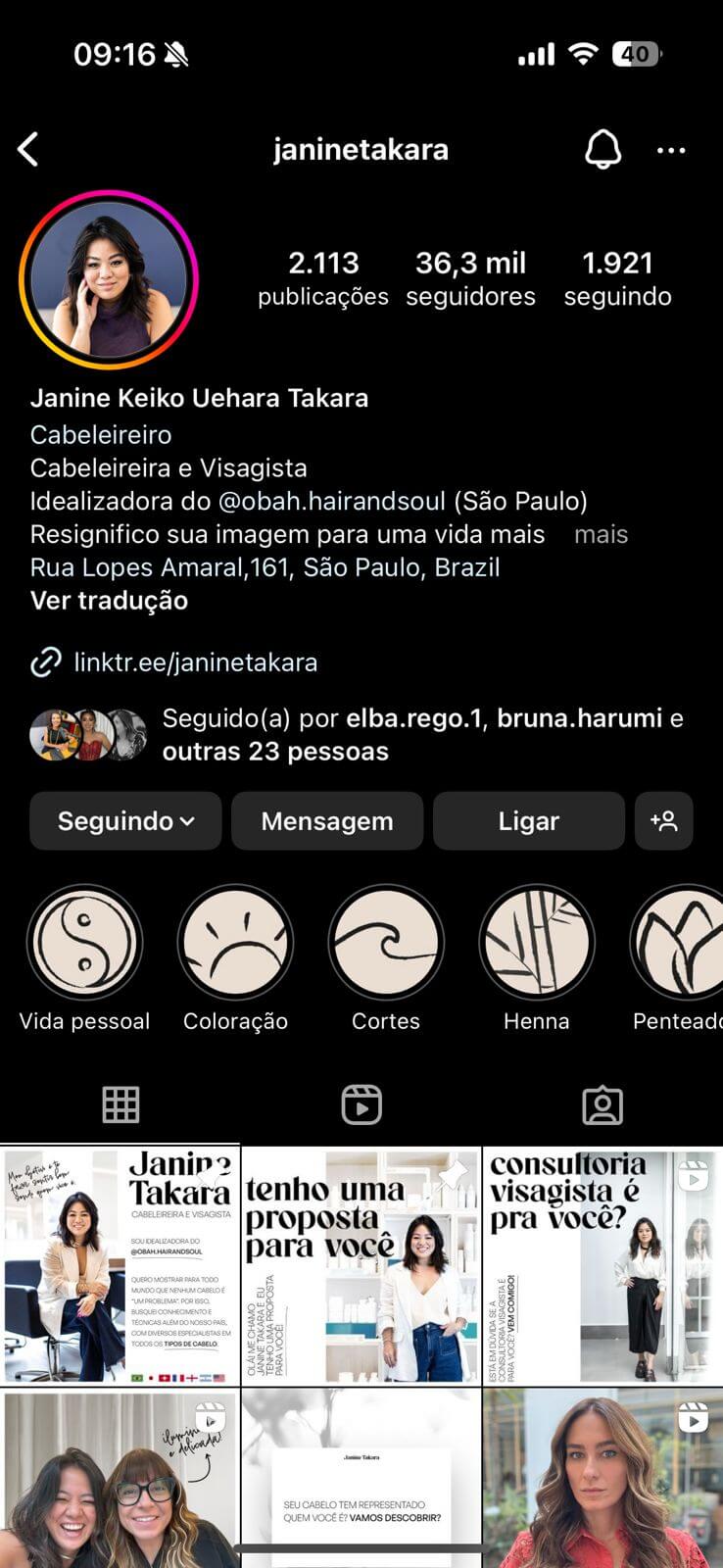The height and width of the screenshot is (1568, 723).
Task: Go back using the arrow icon
Action: 29,150
